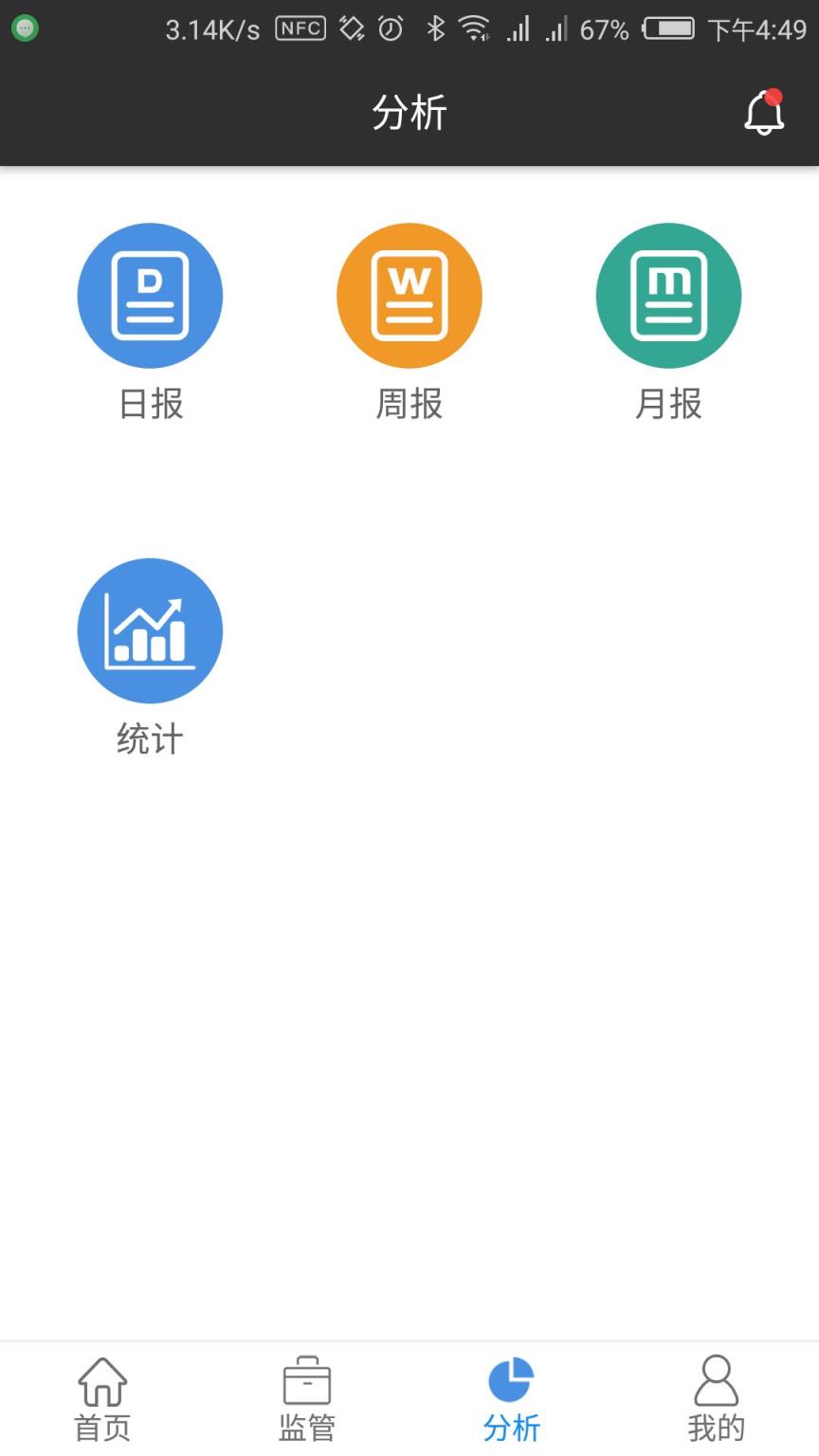Select the 统计 statistics chart icon

pyautogui.click(x=150, y=630)
